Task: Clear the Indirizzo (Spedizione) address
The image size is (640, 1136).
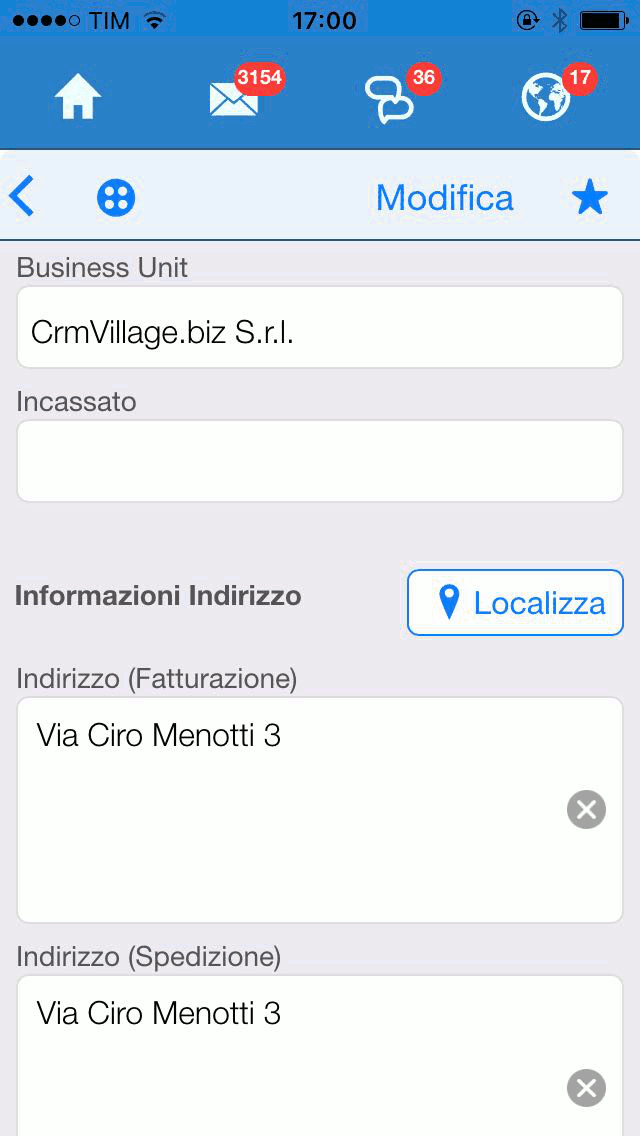Action: click(586, 1087)
